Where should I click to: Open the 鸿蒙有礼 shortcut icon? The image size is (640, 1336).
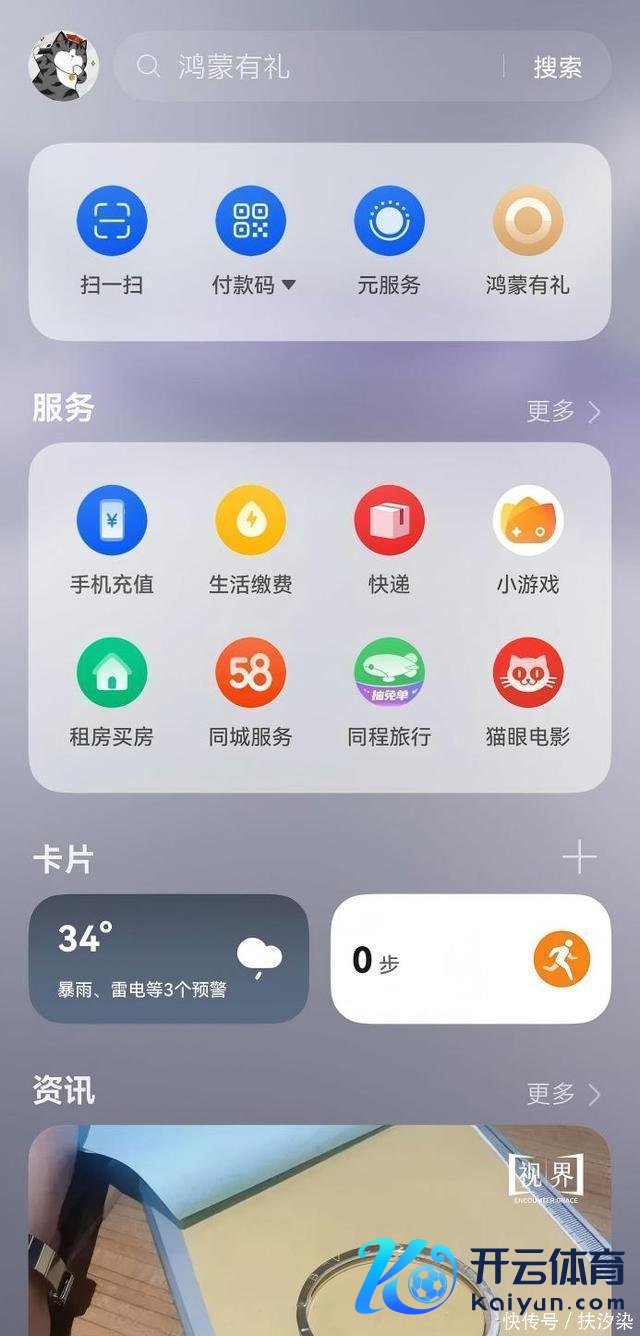pos(528,222)
